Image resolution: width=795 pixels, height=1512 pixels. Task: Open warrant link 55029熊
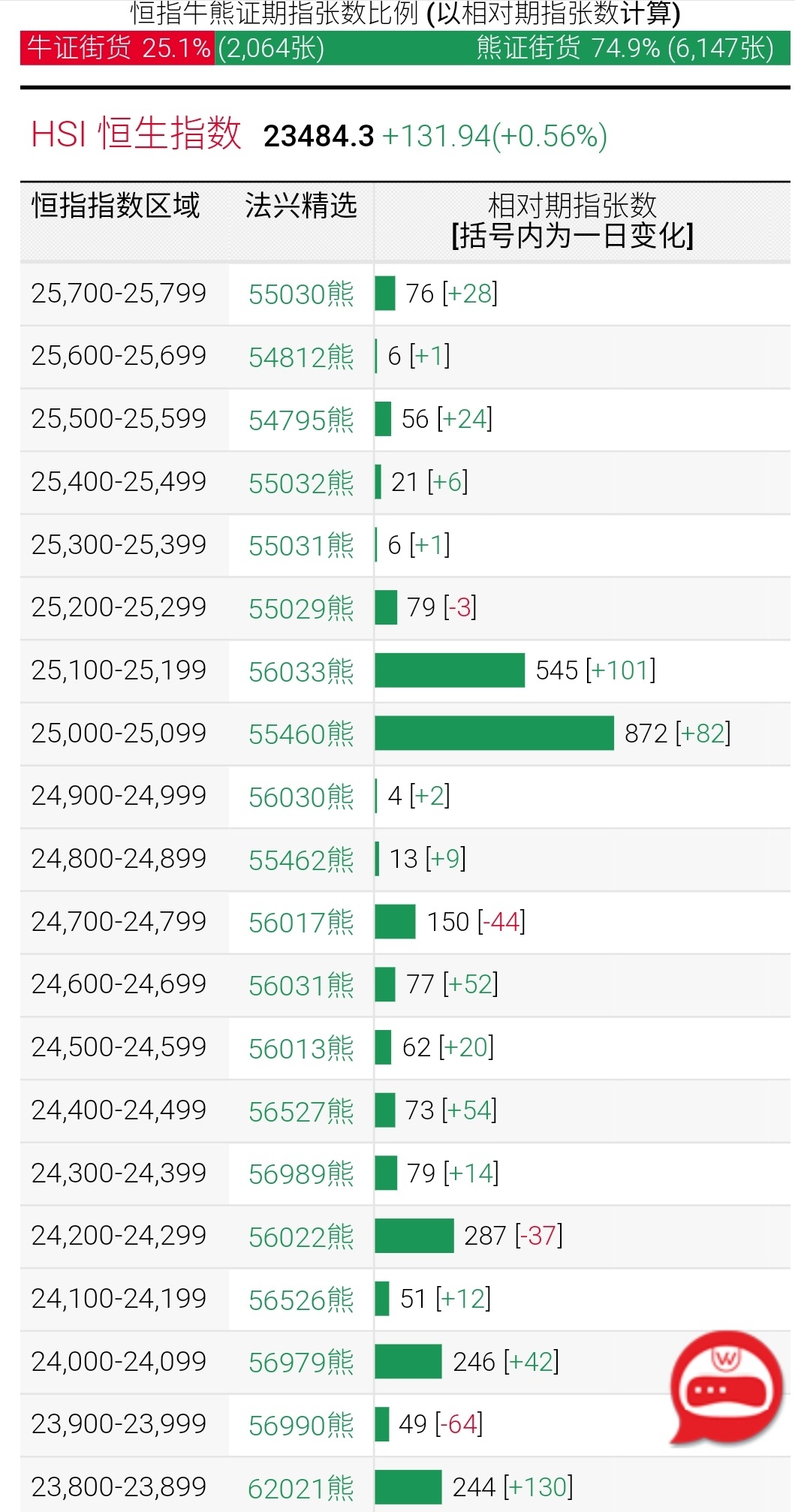pos(301,609)
